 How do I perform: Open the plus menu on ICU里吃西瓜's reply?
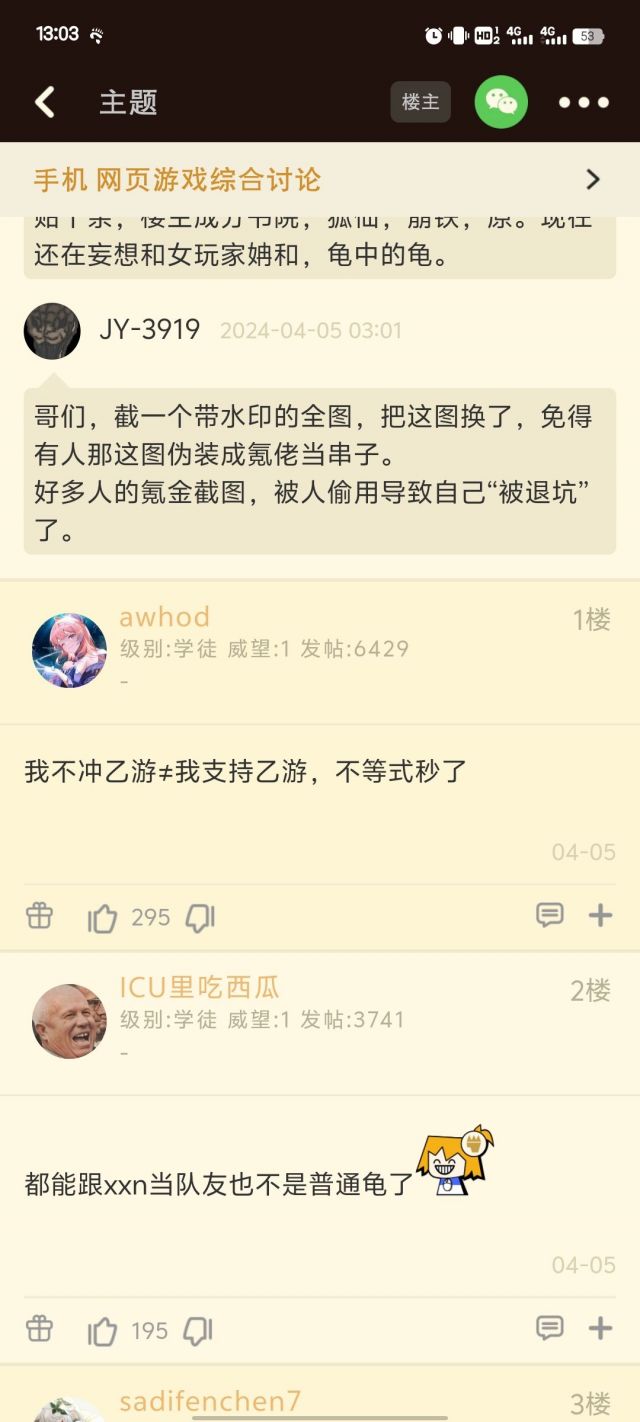tap(600, 1328)
